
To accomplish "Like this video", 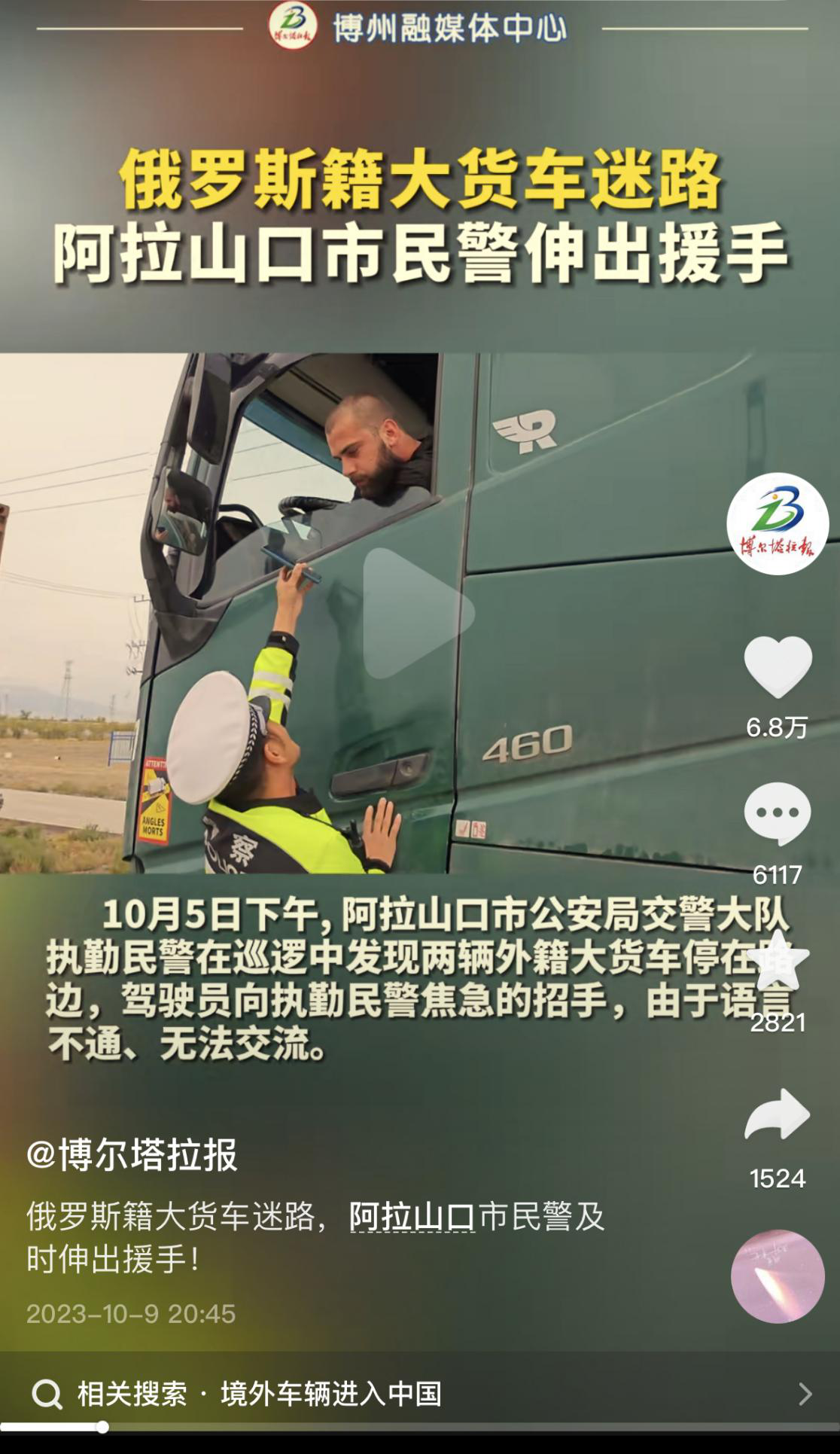I will point(778,666).
